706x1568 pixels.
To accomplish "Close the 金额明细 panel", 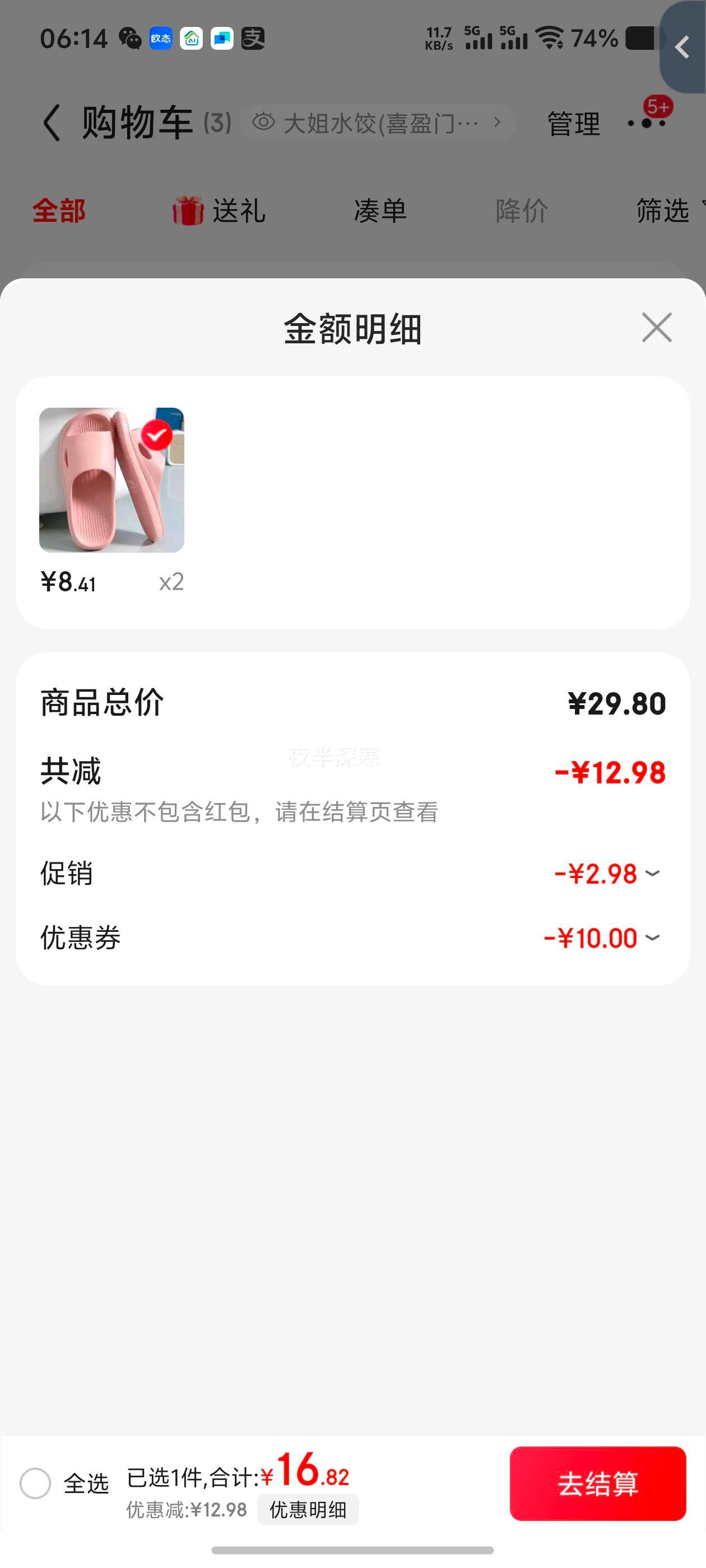I will coord(657,328).
